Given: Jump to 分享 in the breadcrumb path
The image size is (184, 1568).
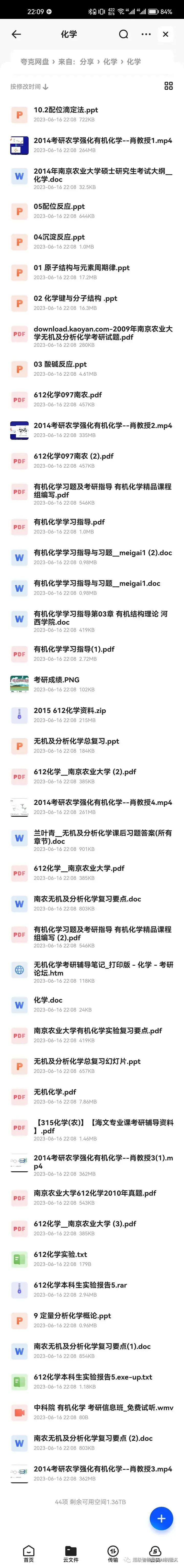Looking at the screenshot, I should (x=87, y=62).
